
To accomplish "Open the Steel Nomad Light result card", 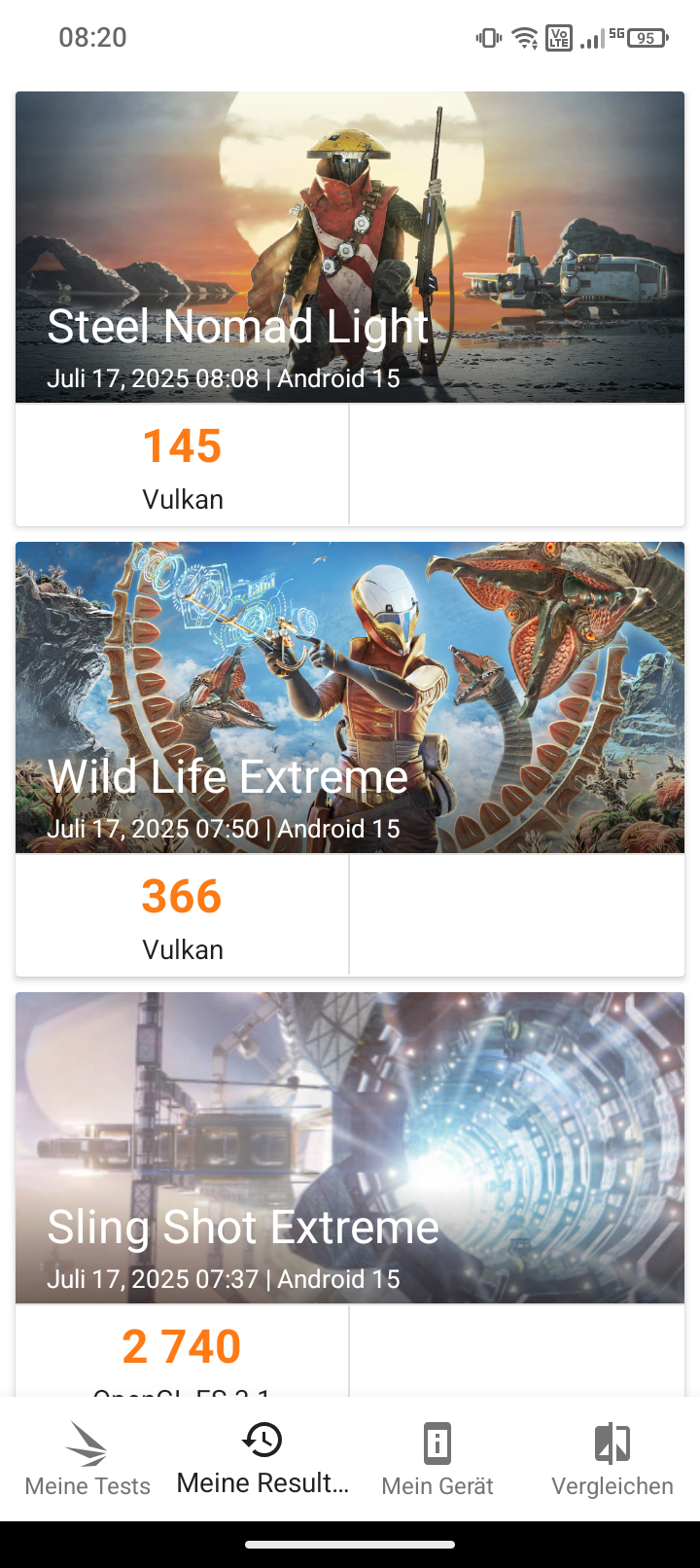I will click(350, 308).
